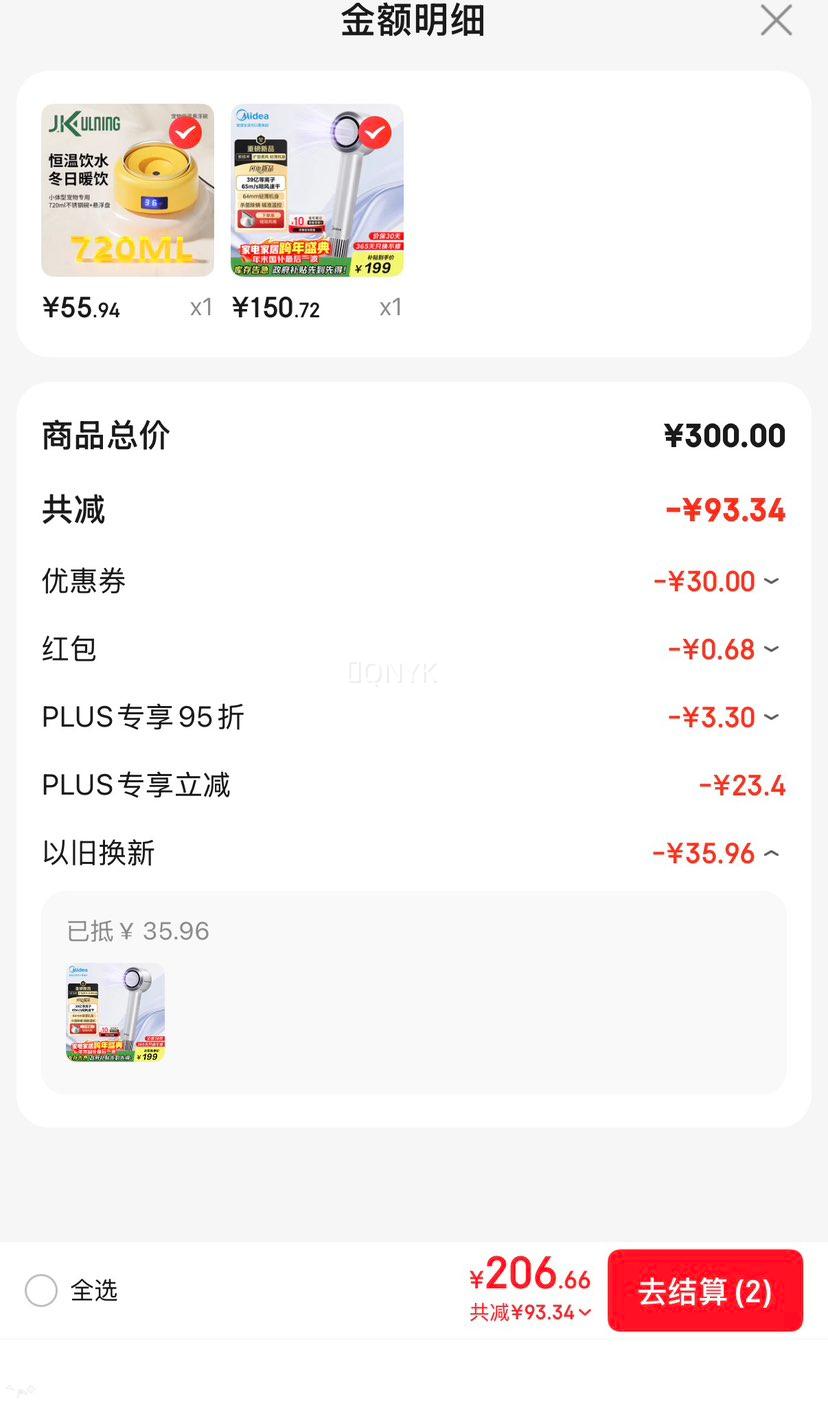Deselect the red checkmark on the Midea fan
The width and height of the screenshot is (828, 1410).
376,131
